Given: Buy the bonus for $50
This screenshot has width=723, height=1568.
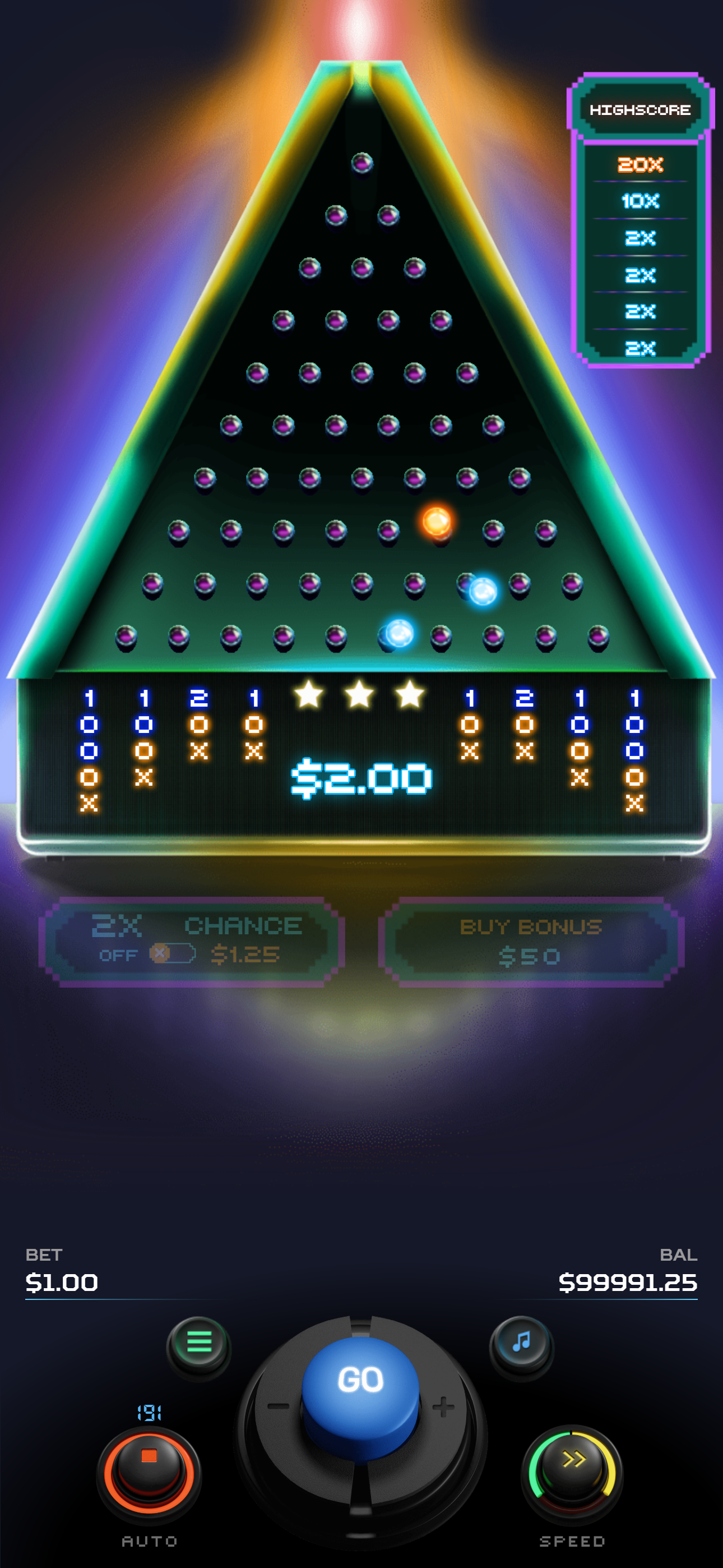Looking at the screenshot, I should pyautogui.click(x=531, y=941).
